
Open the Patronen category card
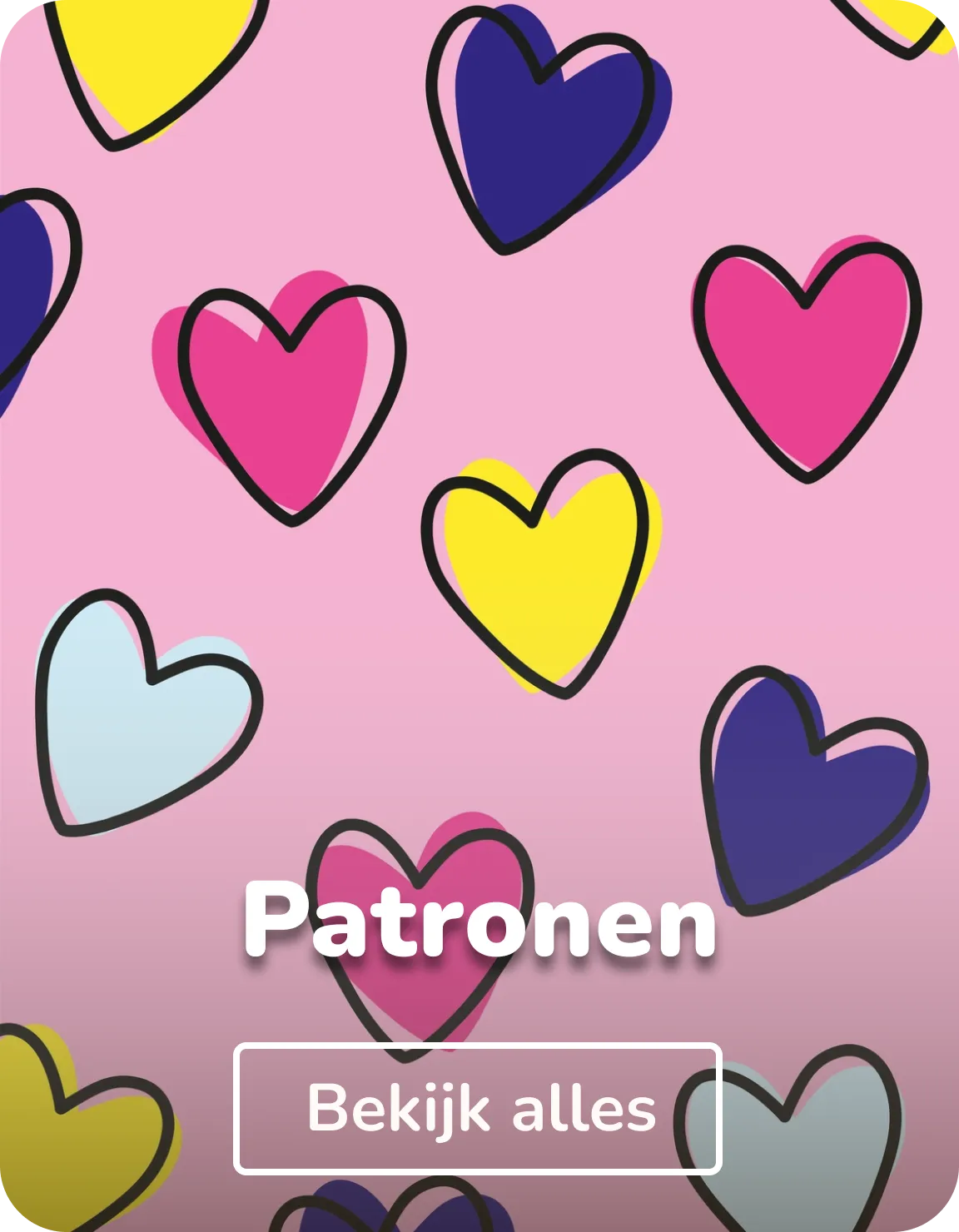pyautogui.click(x=479, y=616)
